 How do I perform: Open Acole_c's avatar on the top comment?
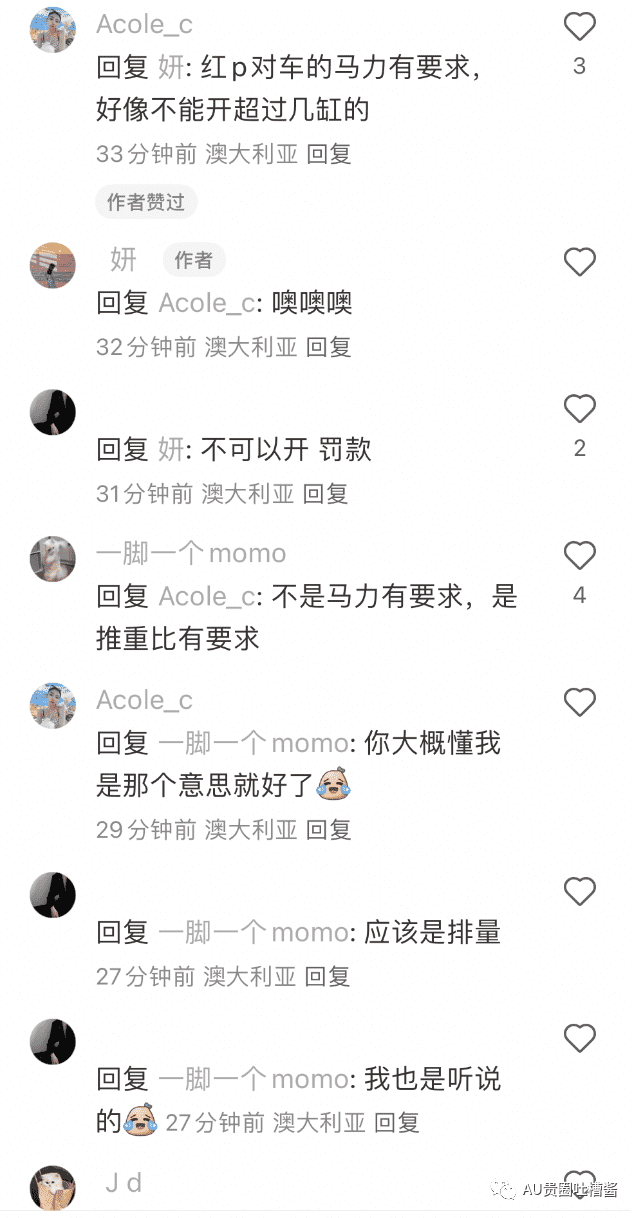(x=53, y=28)
